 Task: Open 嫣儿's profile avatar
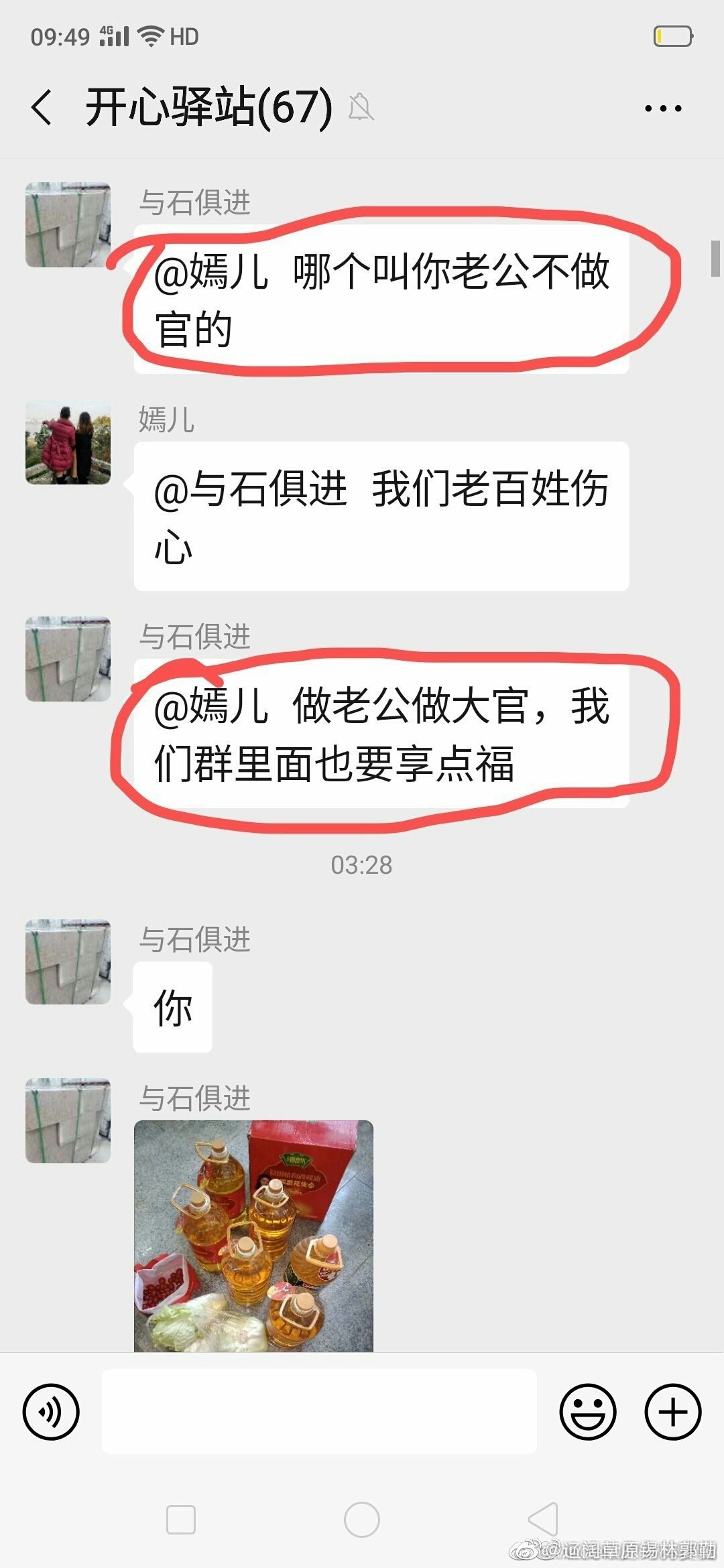(x=68, y=442)
